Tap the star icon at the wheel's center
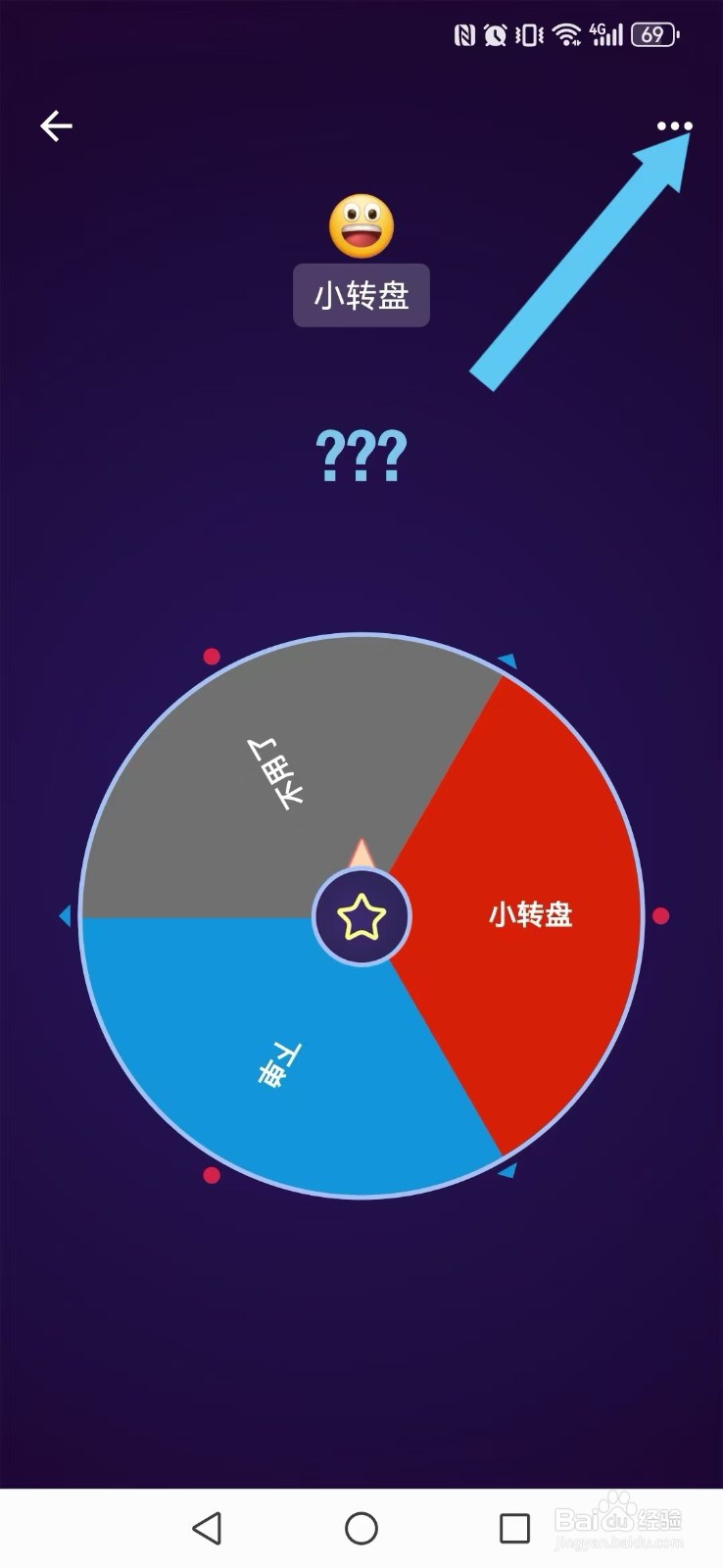The width and height of the screenshot is (723, 1568). pos(361,916)
